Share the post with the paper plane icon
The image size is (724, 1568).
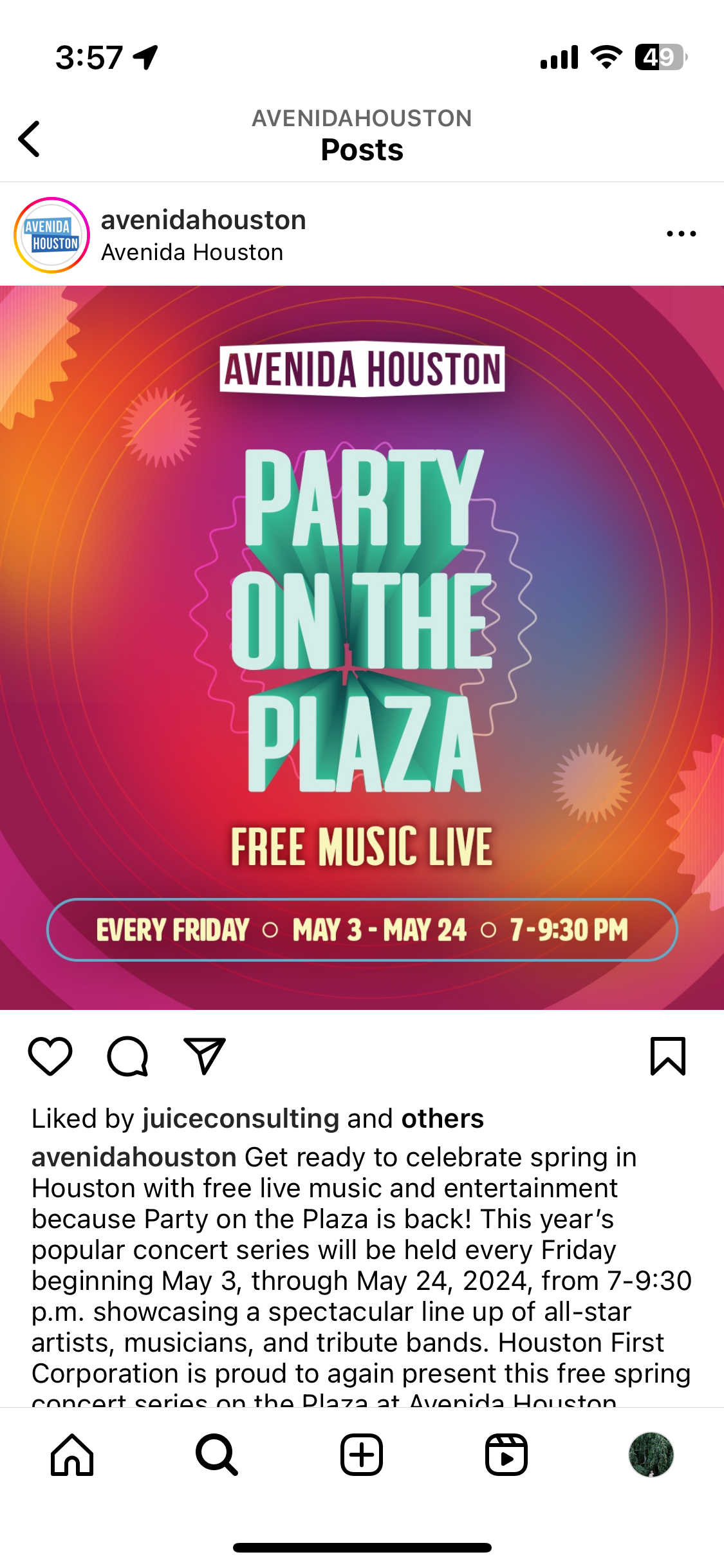205,1056
